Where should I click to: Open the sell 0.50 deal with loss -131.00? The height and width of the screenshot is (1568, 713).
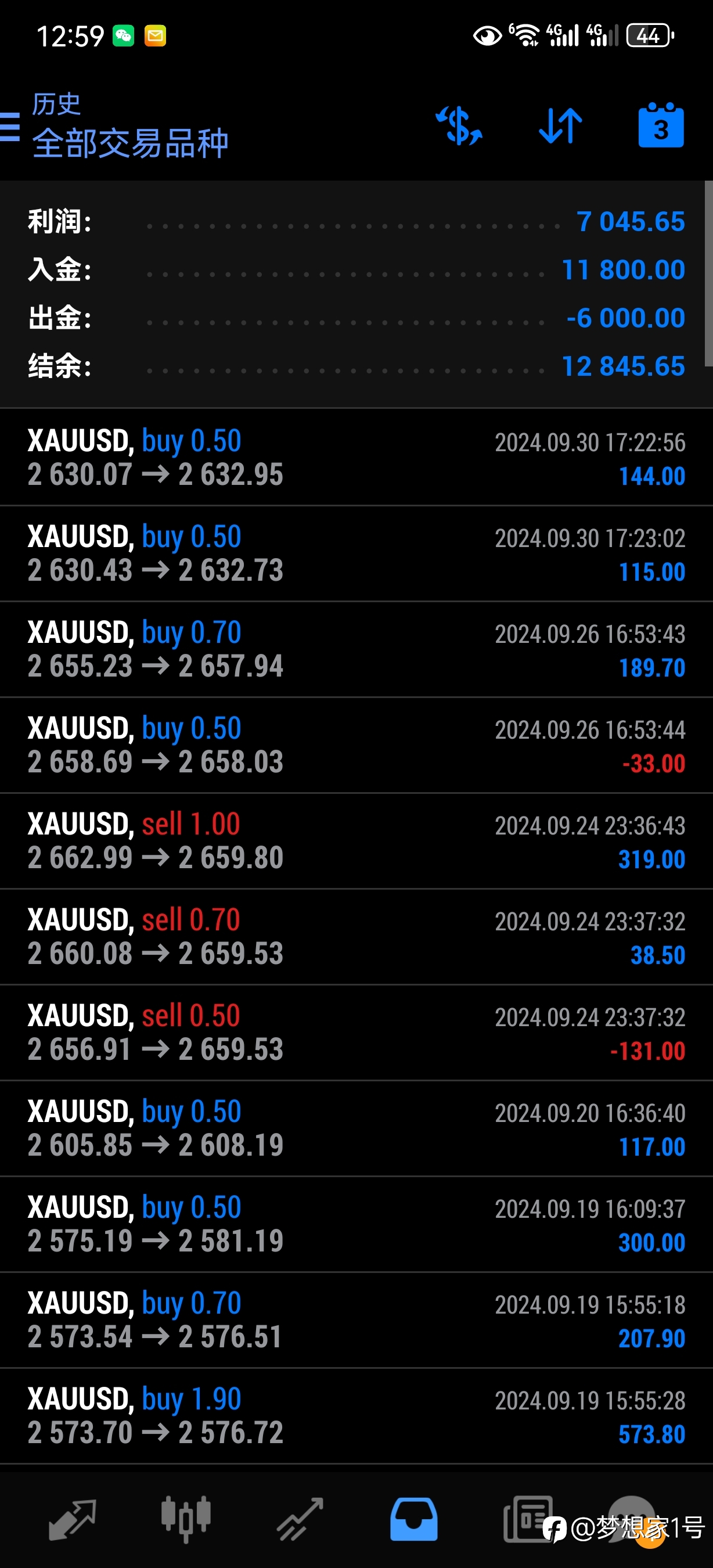[356, 1033]
